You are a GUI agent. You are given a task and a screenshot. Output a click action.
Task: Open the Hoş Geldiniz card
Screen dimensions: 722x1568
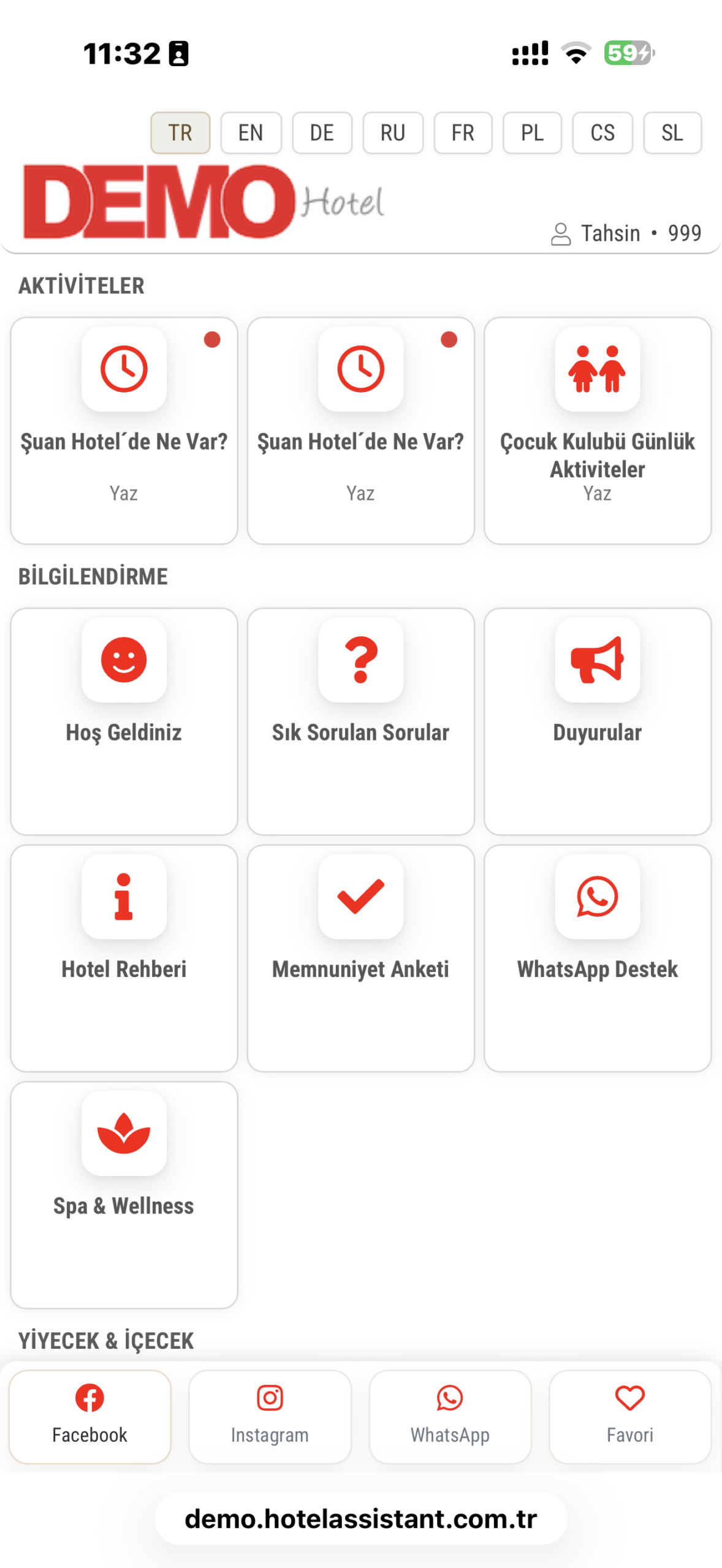[124, 720]
